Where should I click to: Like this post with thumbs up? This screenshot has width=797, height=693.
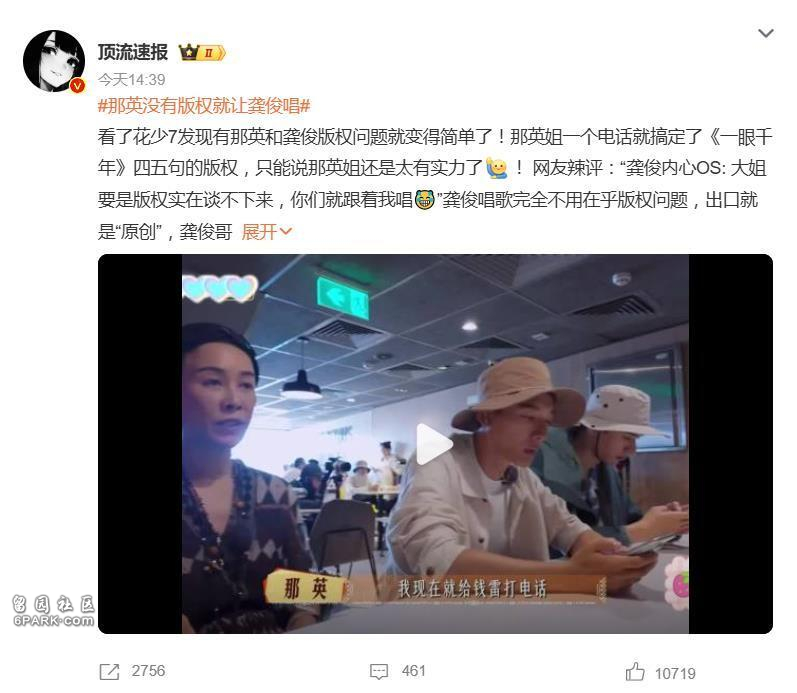(635, 672)
